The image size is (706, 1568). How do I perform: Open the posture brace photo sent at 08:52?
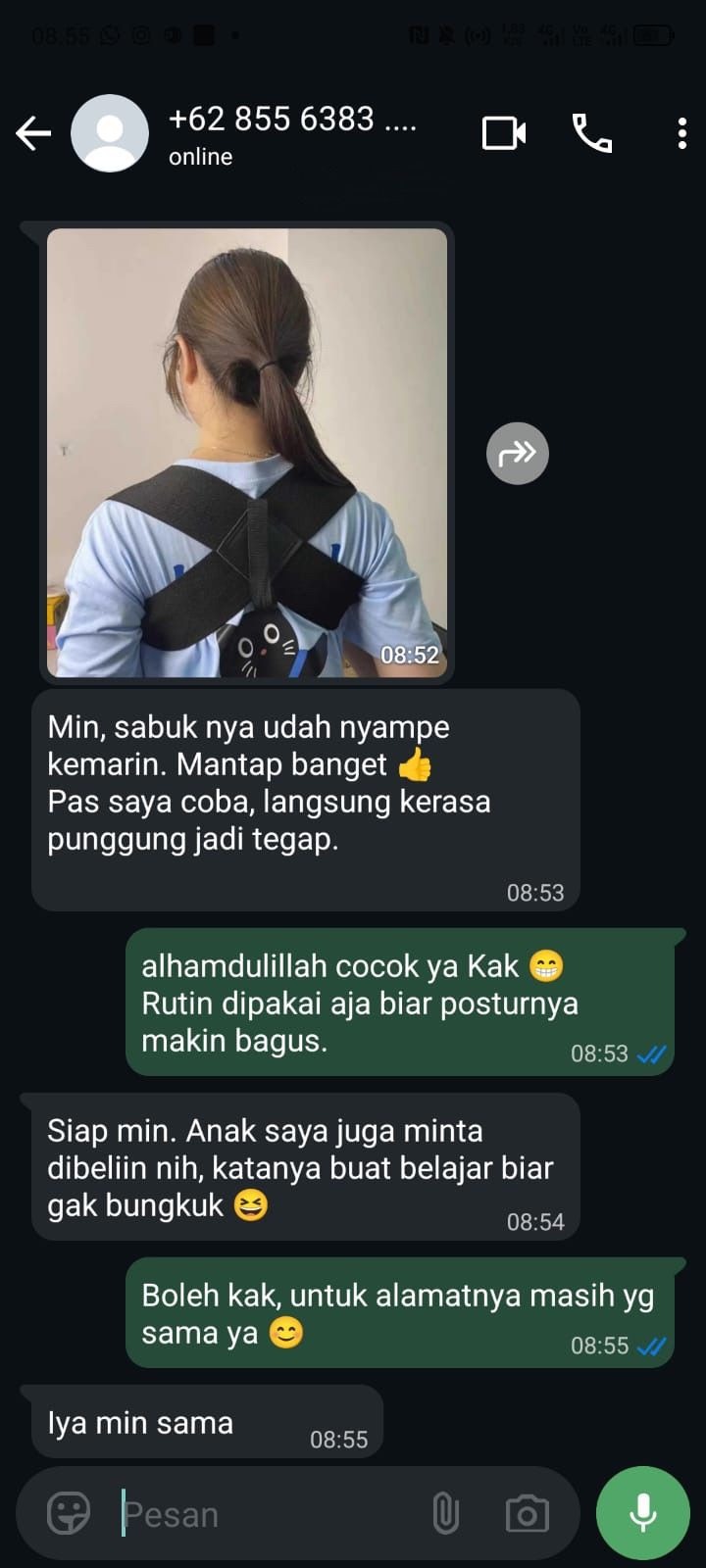point(247,453)
